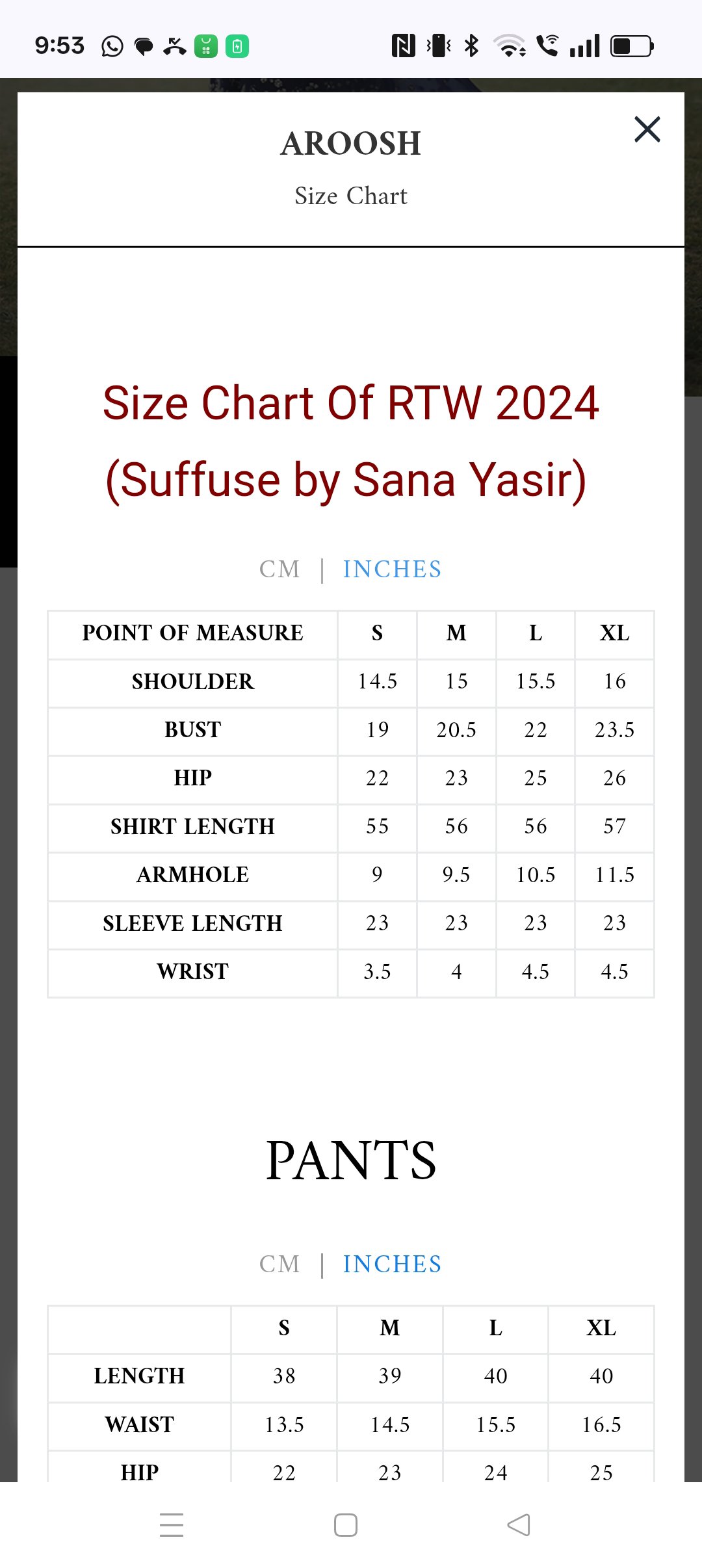Open recent apps from the navigation bar
Viewport: 702px width, 1568px height.
(x=172, y=1524)
